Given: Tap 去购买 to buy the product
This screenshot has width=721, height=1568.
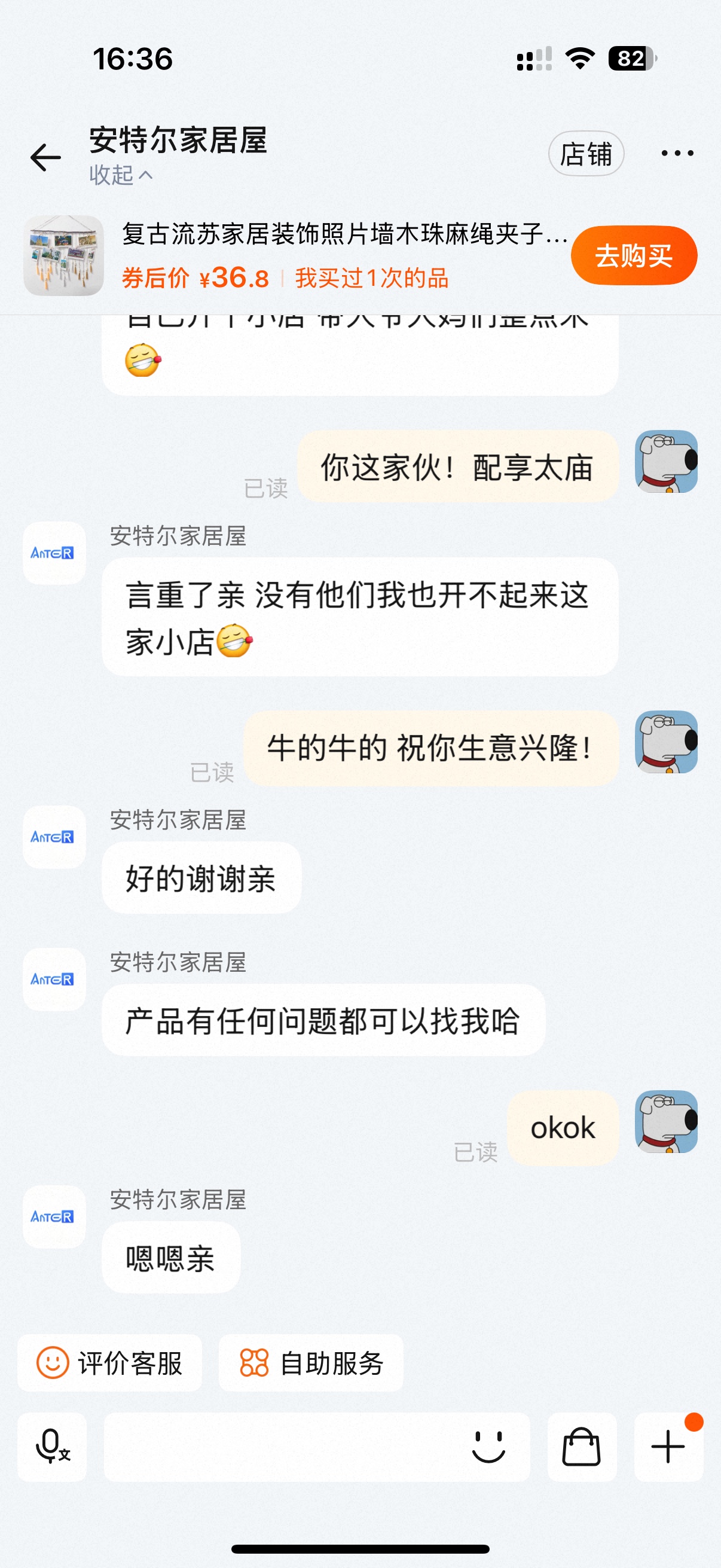Looking at the screenshot, I should coord(633,256).
